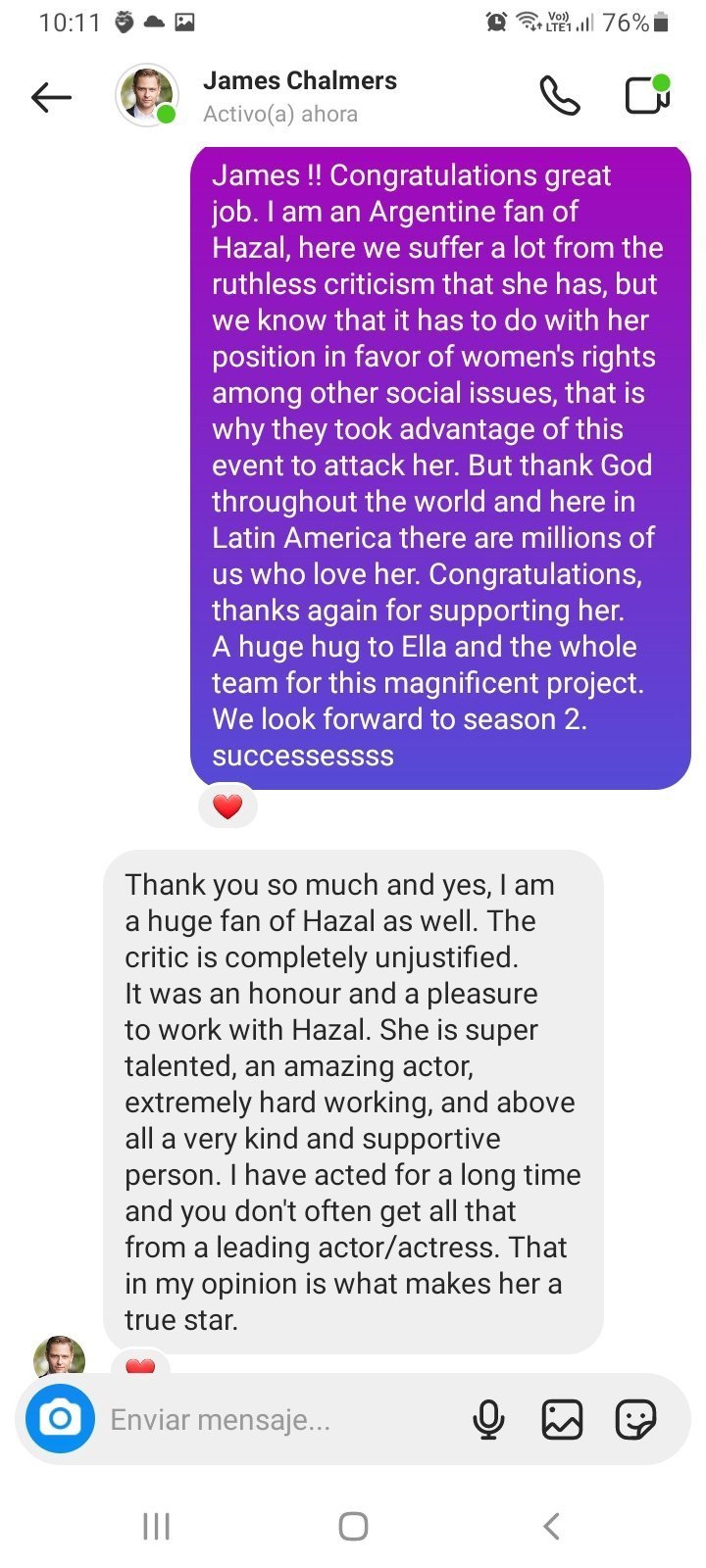Viewport: 706px width, 1568px height.
Task: Open the system recent apps view
Action: point(157,1526)
